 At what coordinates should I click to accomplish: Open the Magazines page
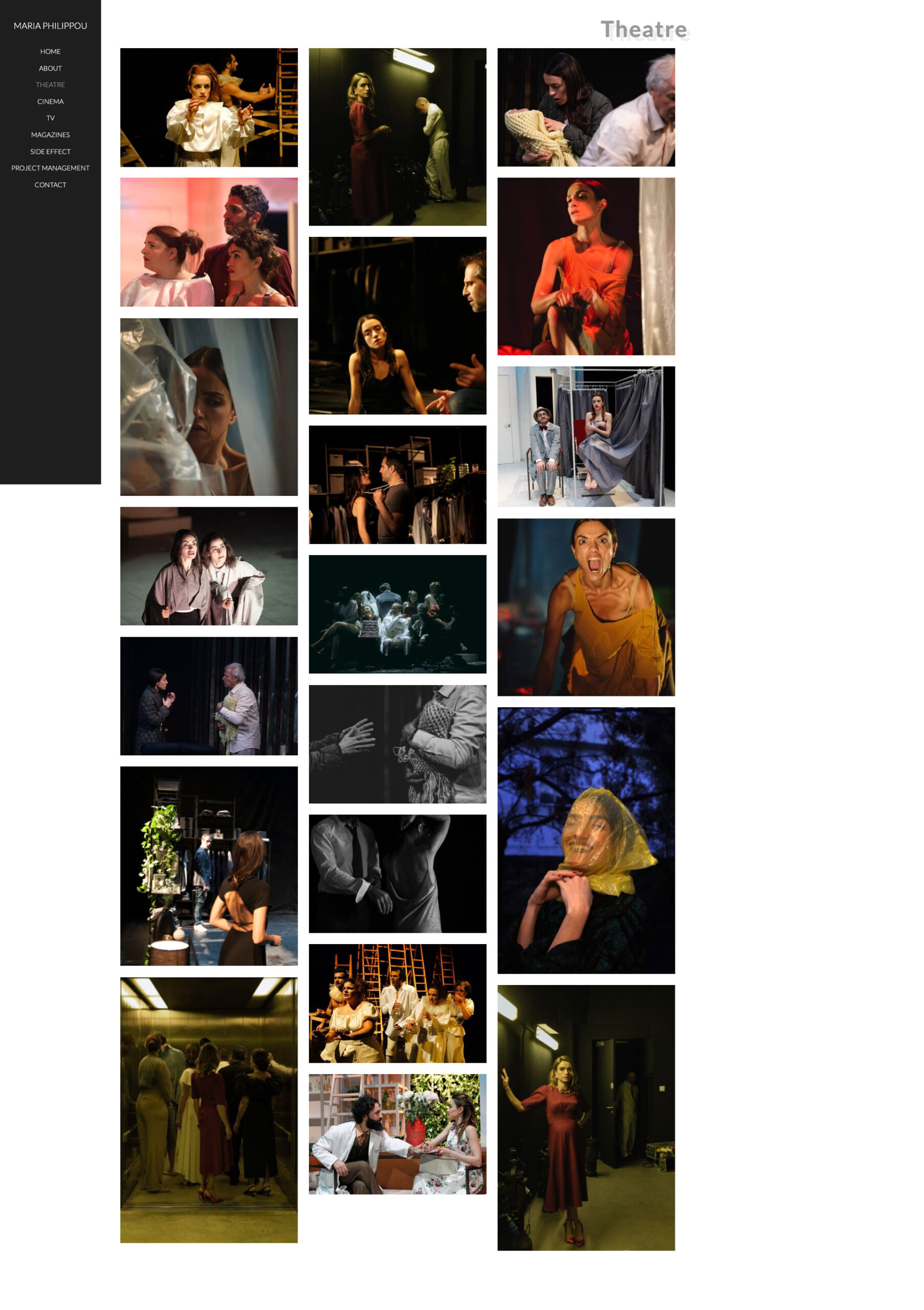pyautogui.click(x=50, y=135)
